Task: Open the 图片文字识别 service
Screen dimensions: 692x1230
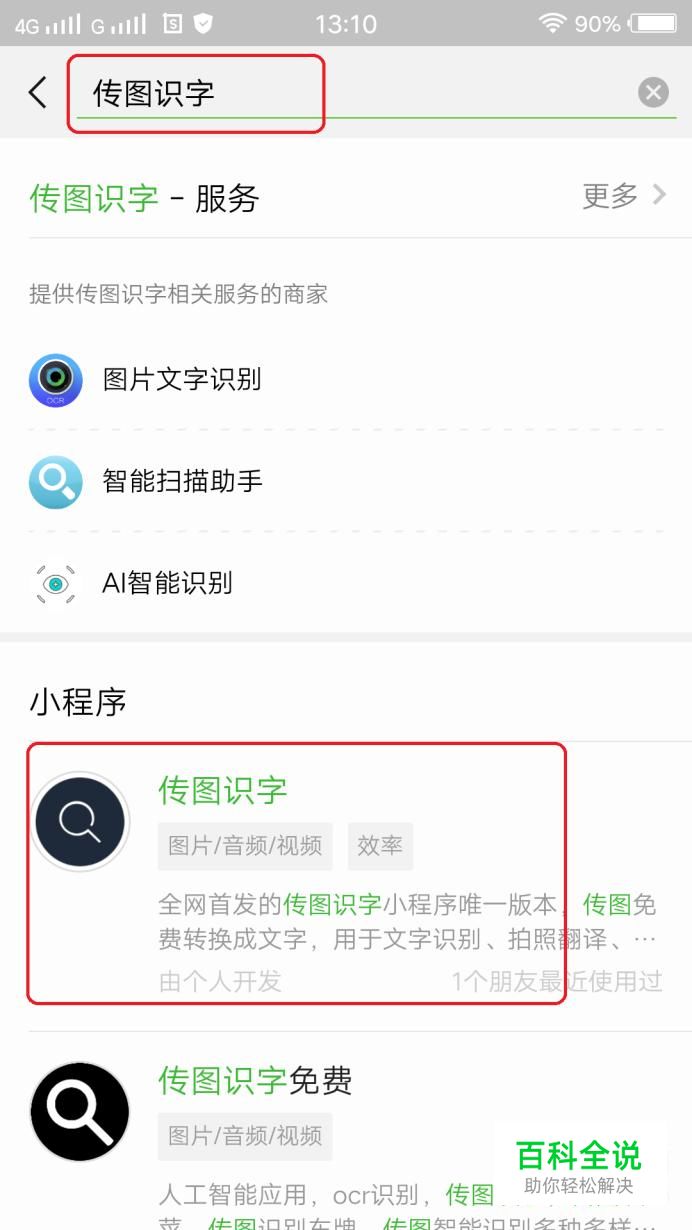Action: [x=182, y=379]
